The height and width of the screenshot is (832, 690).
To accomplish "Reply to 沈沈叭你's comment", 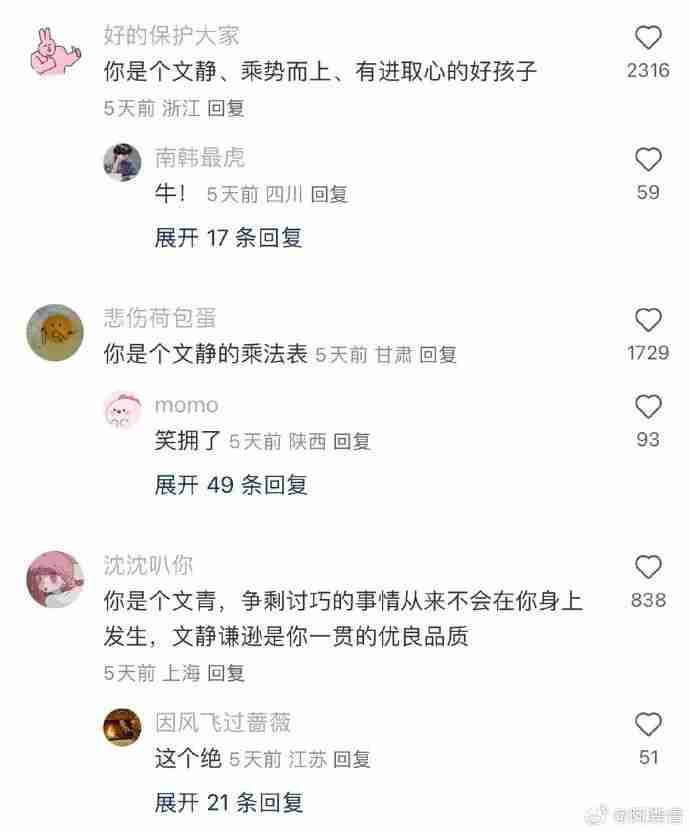I will pyautogui.click(x=226, y=674).
